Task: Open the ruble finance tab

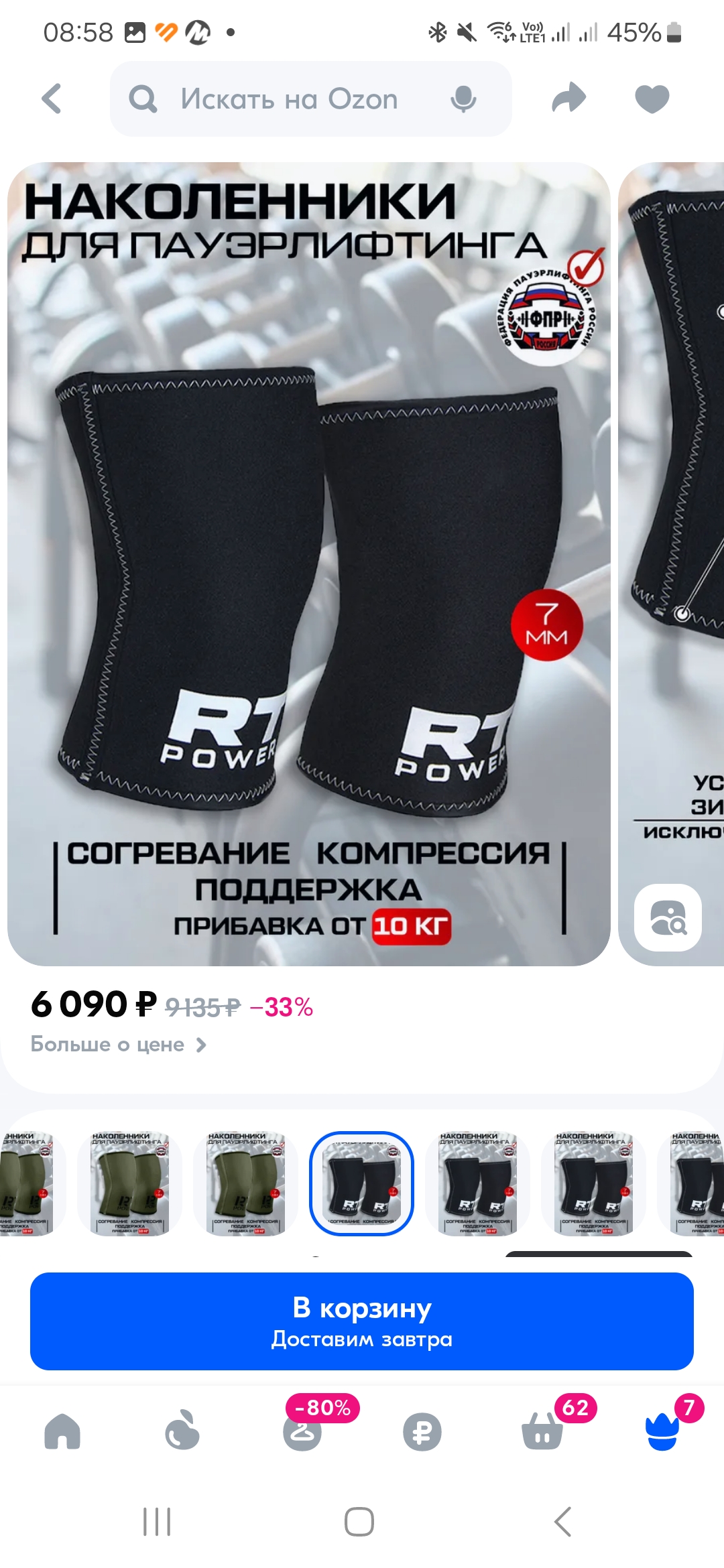Action: coord(422,1432)
